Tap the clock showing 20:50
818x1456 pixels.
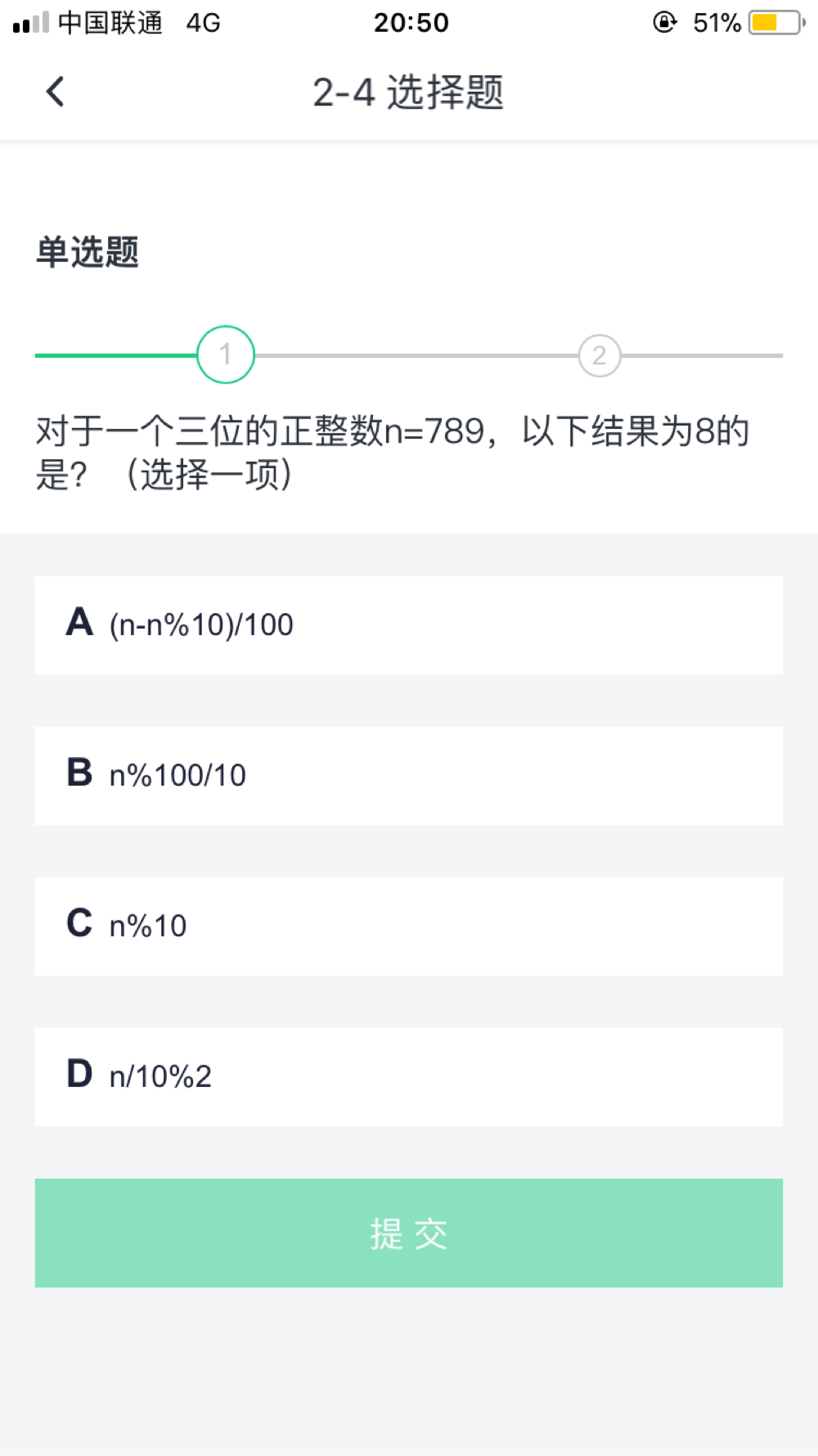click(410, 22)
